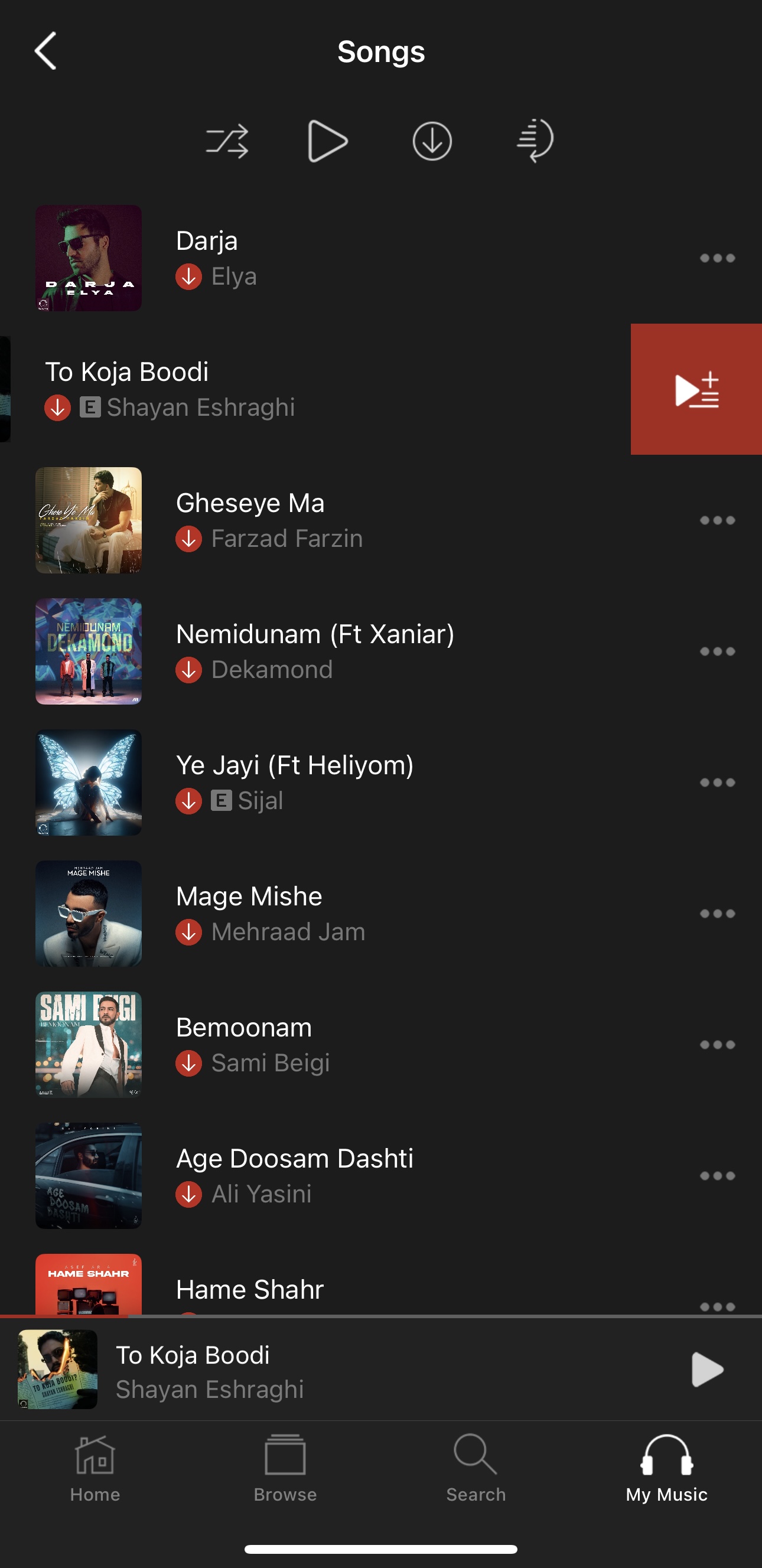Image resolution: width=762 pixels, height=1568 pixels.
Task: Switch to the Home tab
Action: click(95, 1468)
